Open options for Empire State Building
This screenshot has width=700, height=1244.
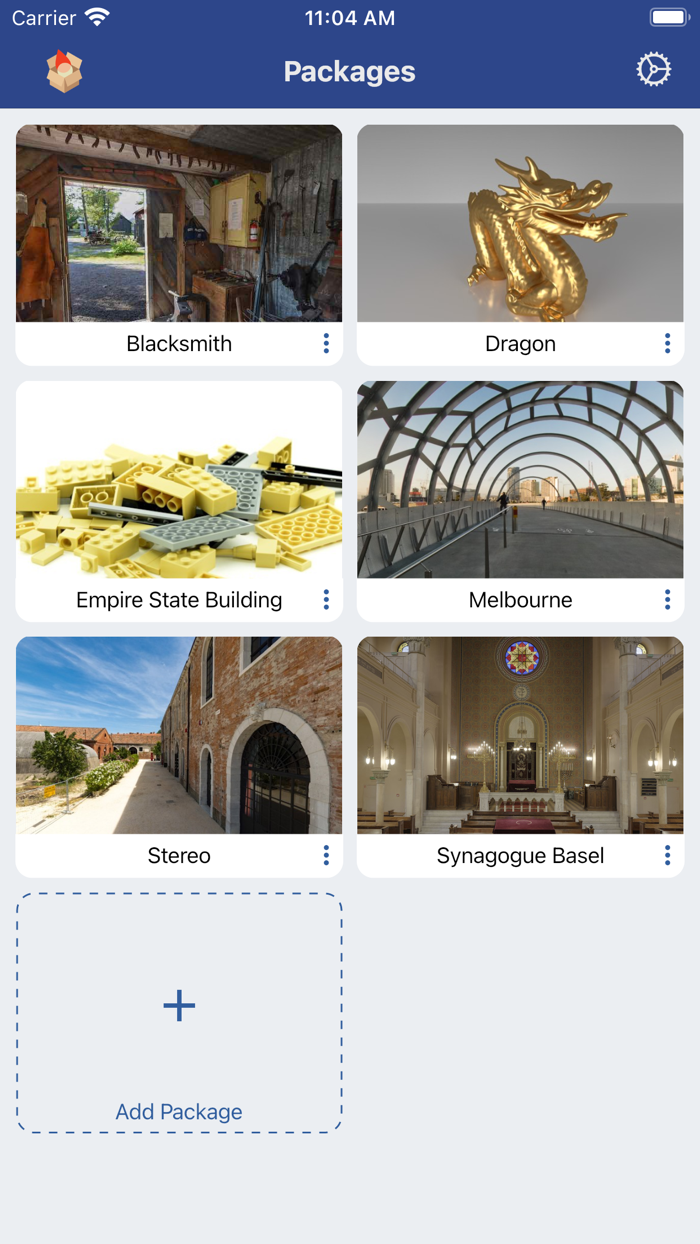(x=326, y=600)
